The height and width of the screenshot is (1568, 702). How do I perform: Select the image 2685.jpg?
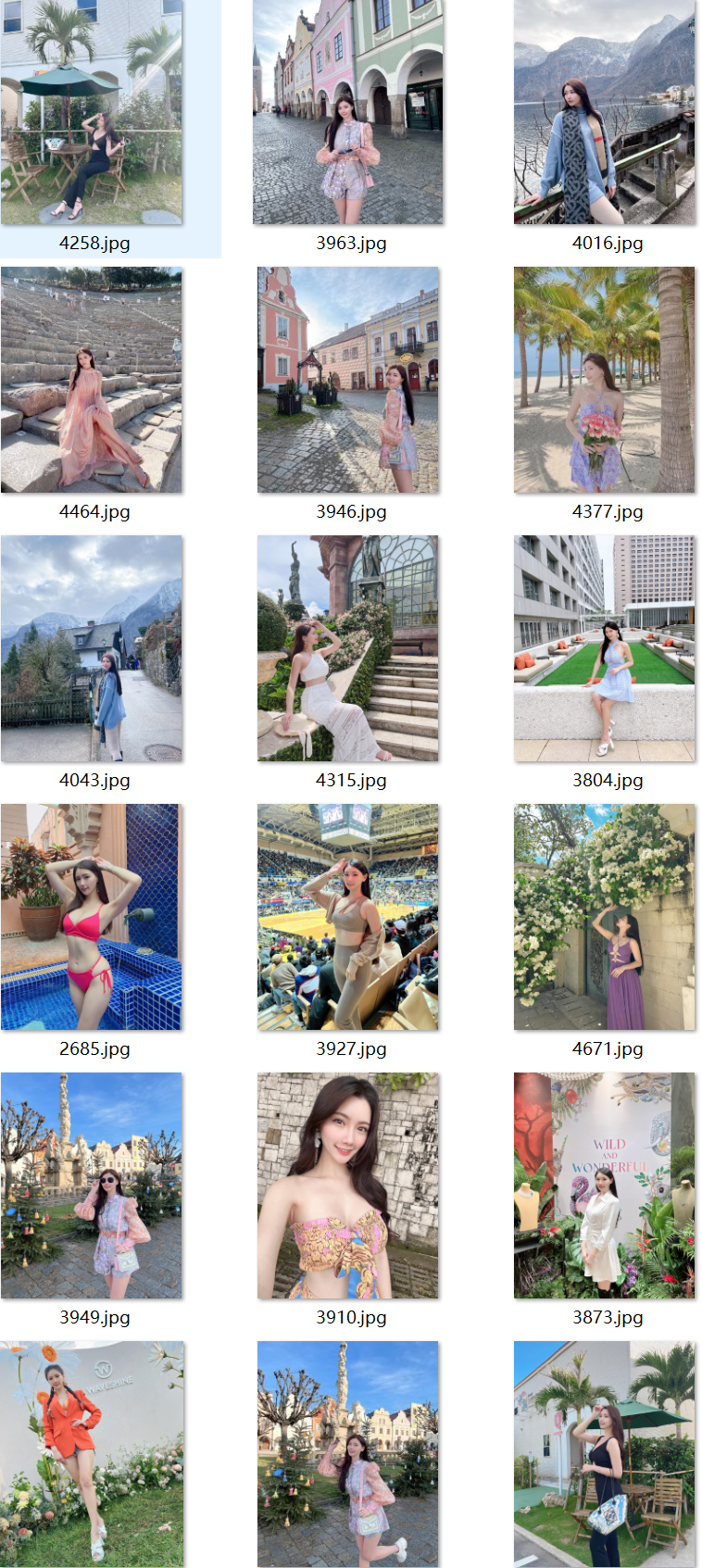[x=92, y=917]
